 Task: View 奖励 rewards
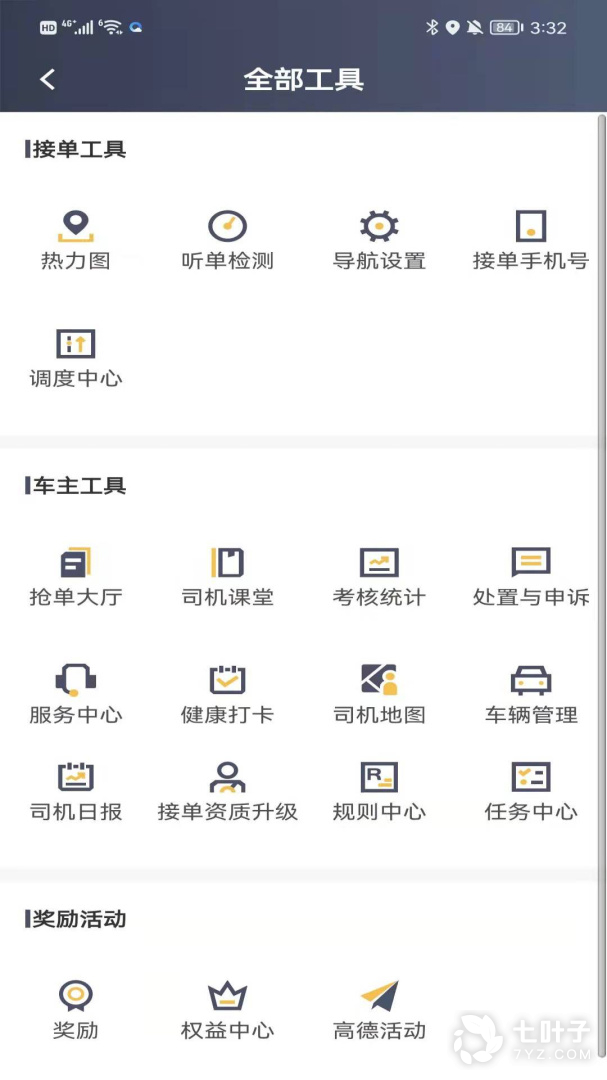click(x=76, y=1009)
